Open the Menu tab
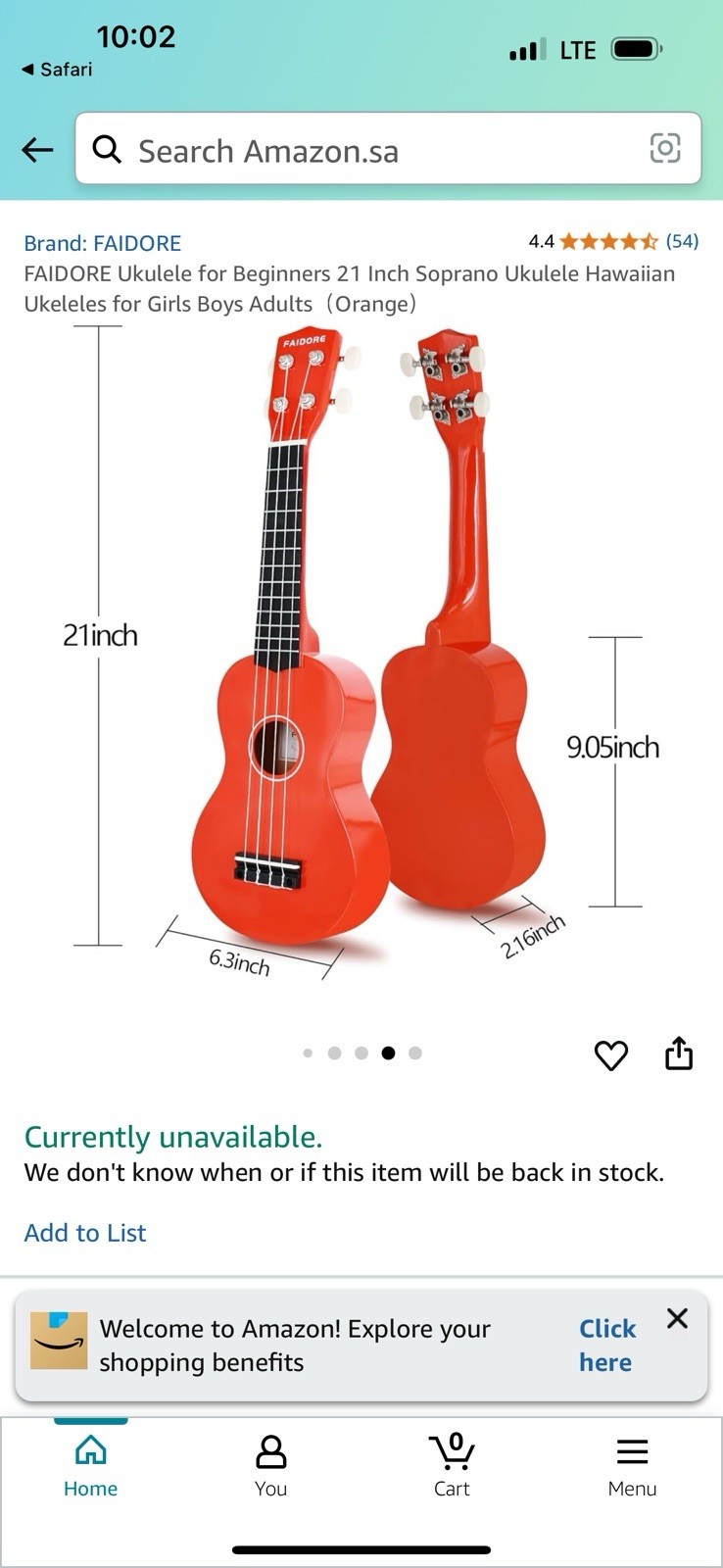723x1568 pixels. coord(632,1465)
